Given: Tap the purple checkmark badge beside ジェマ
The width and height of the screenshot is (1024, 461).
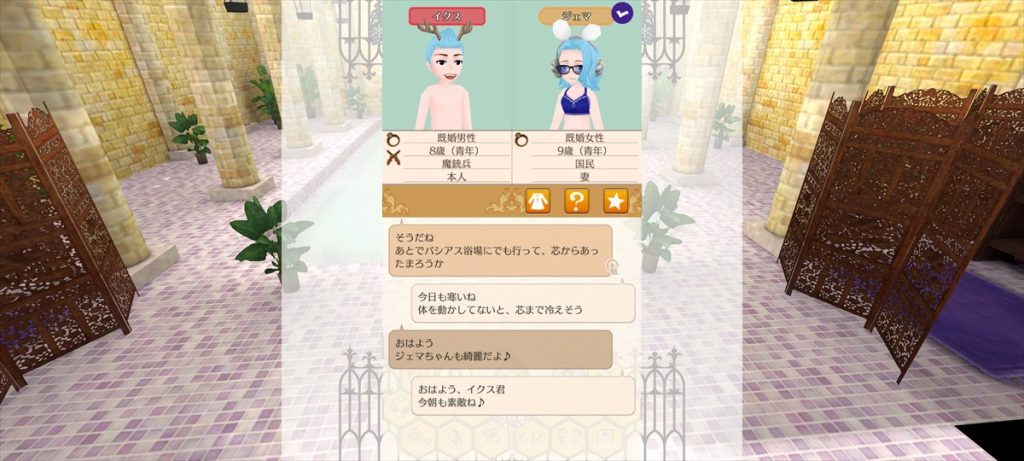Looking at the screenshot, I should point(623,16).
